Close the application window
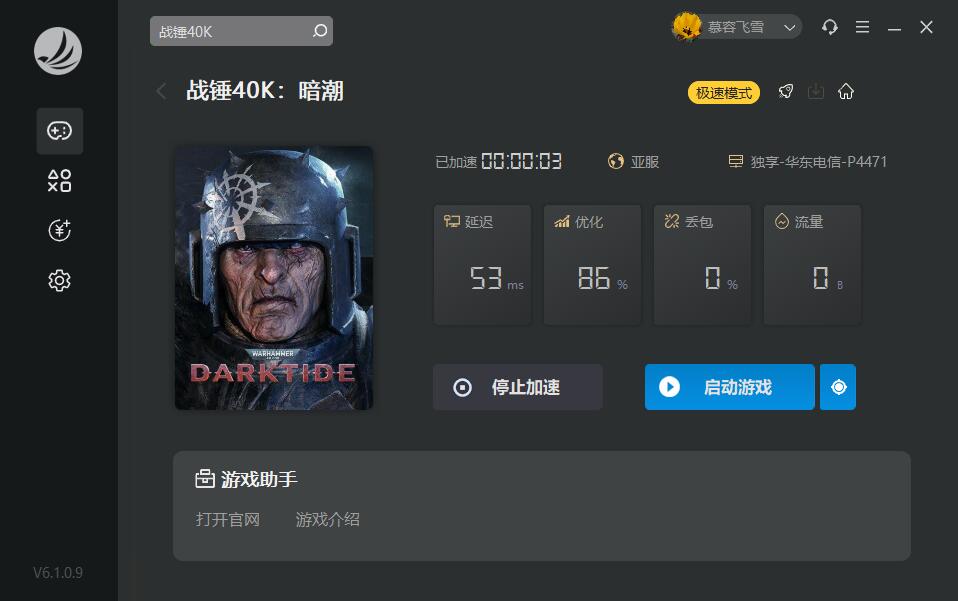This screenshot has width=958, height=601. coord(926,27)
